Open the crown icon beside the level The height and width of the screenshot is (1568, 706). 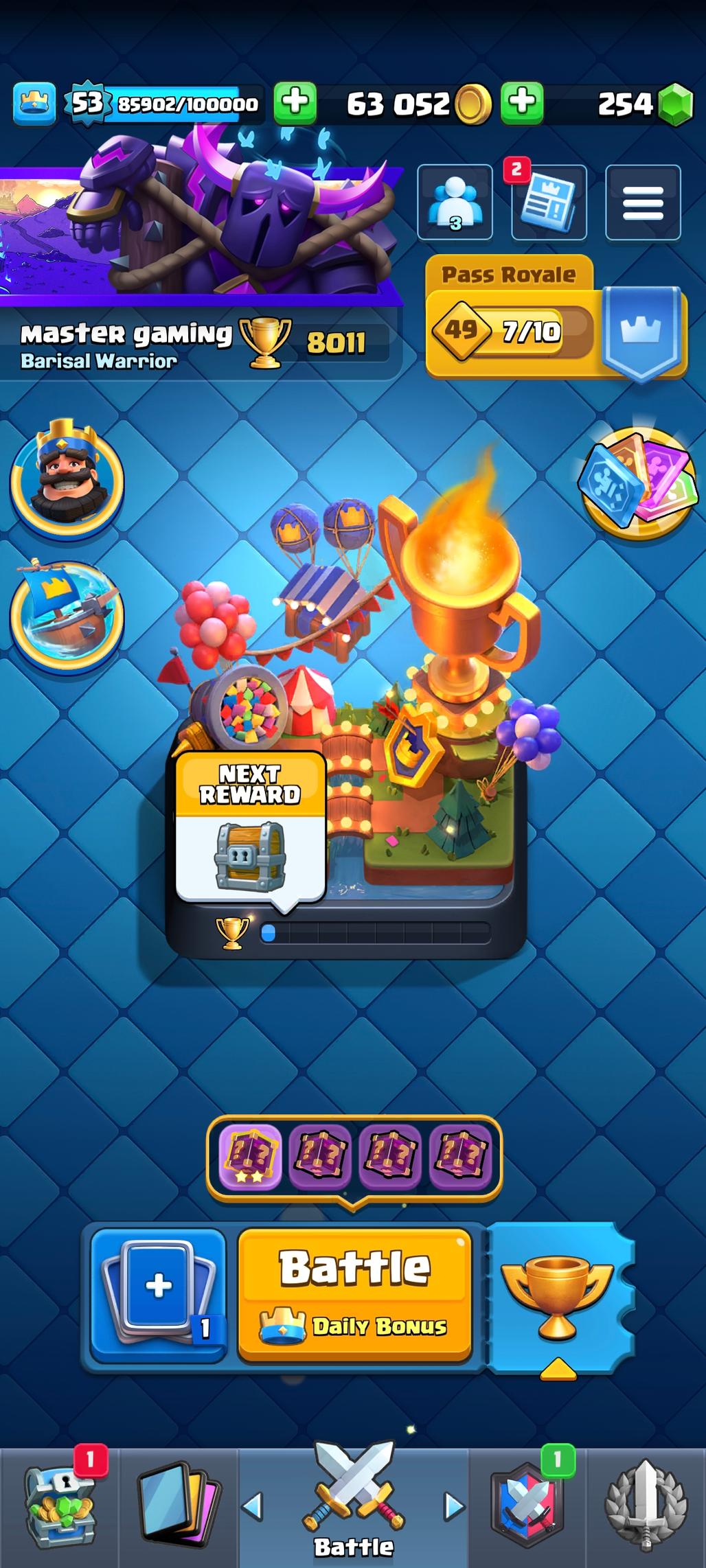tap(34, 104)
